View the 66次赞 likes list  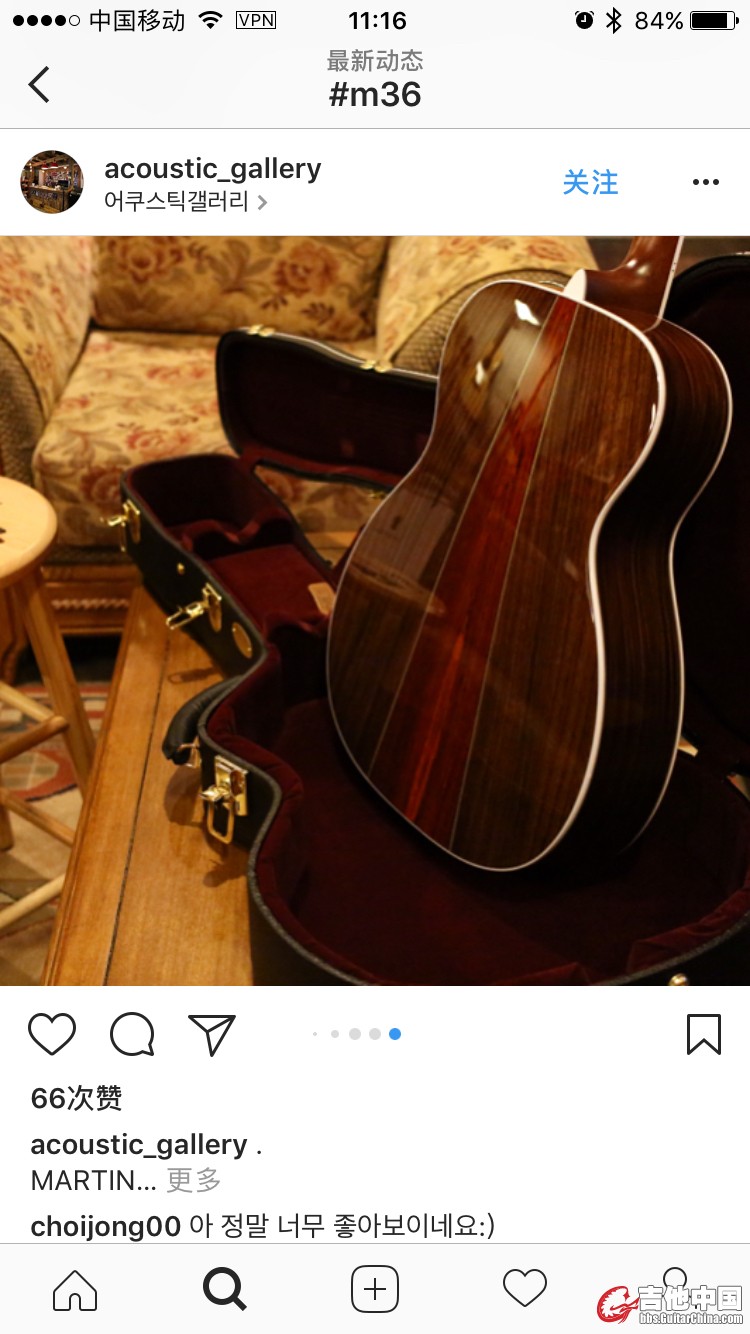[76, 1098]
